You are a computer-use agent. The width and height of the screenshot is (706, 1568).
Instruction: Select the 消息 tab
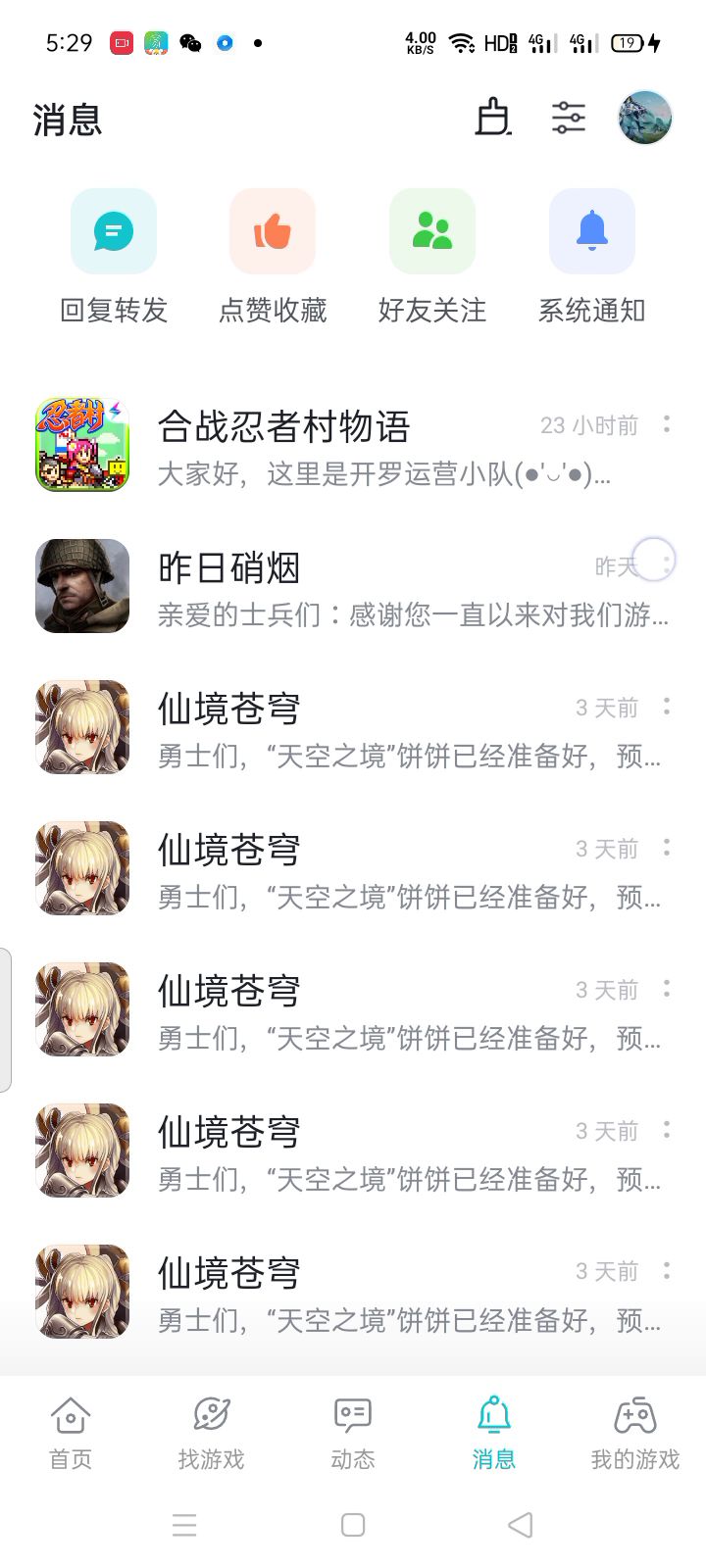pyautogui.click(x=494, y=1433)
